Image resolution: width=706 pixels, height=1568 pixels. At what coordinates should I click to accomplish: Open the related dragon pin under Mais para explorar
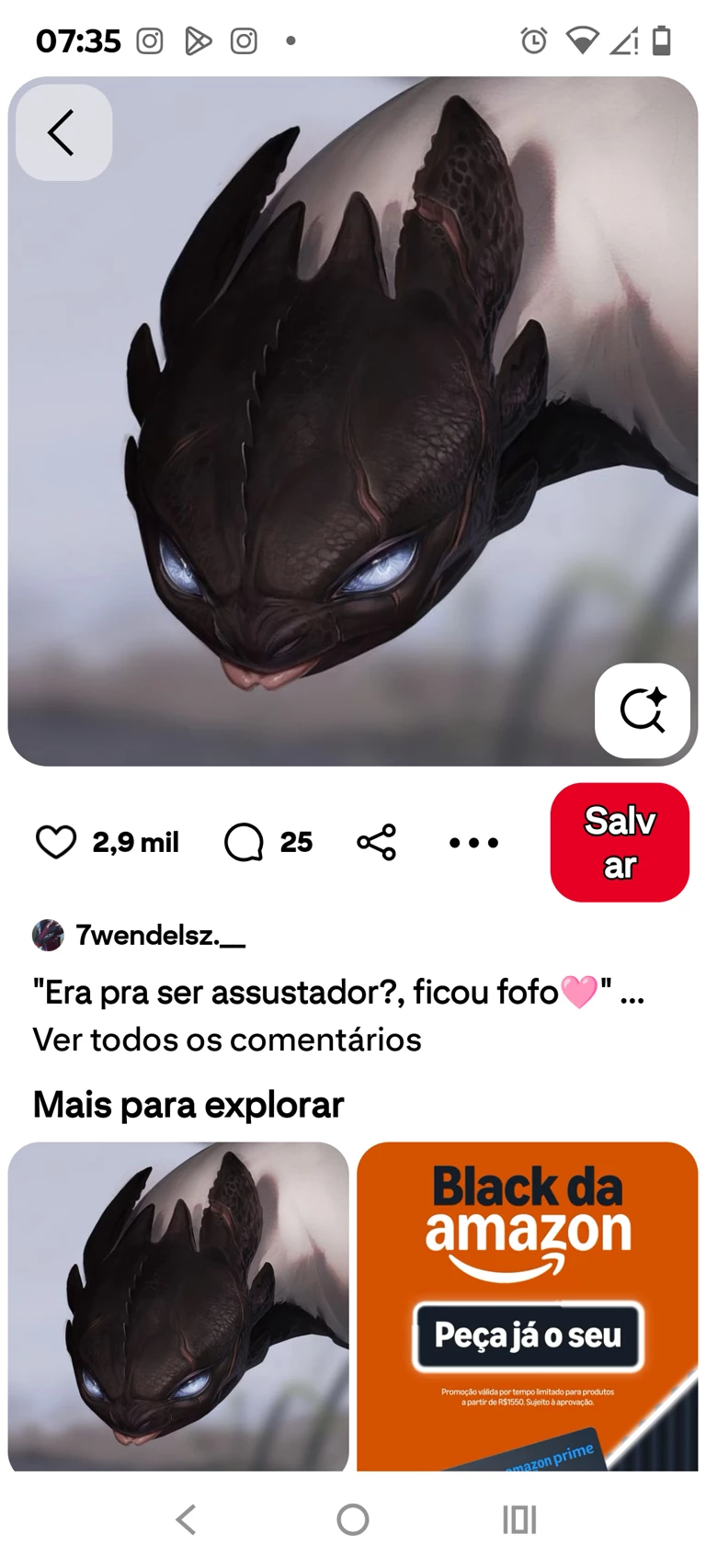pos(178,1305)
